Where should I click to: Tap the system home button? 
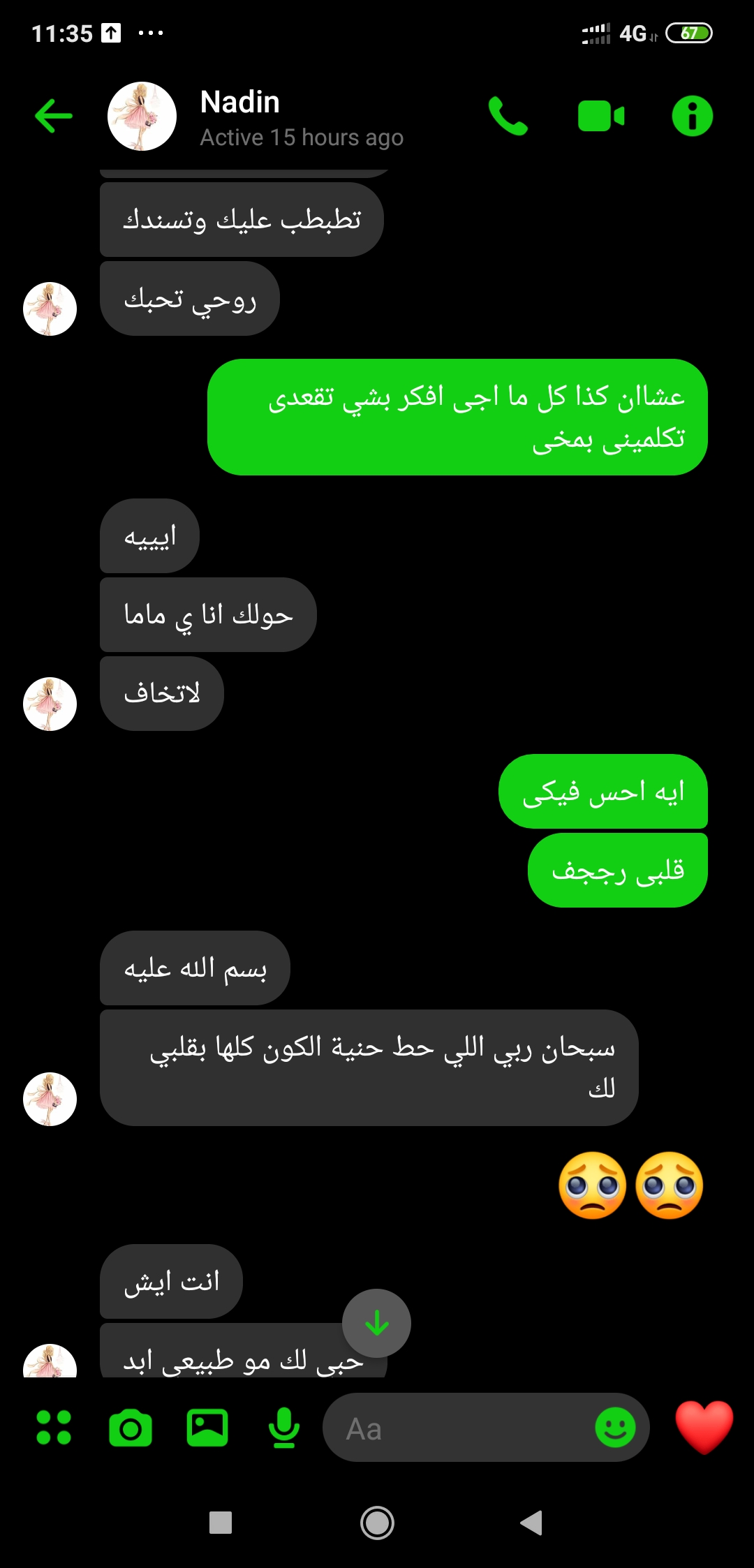point(377,1523)
